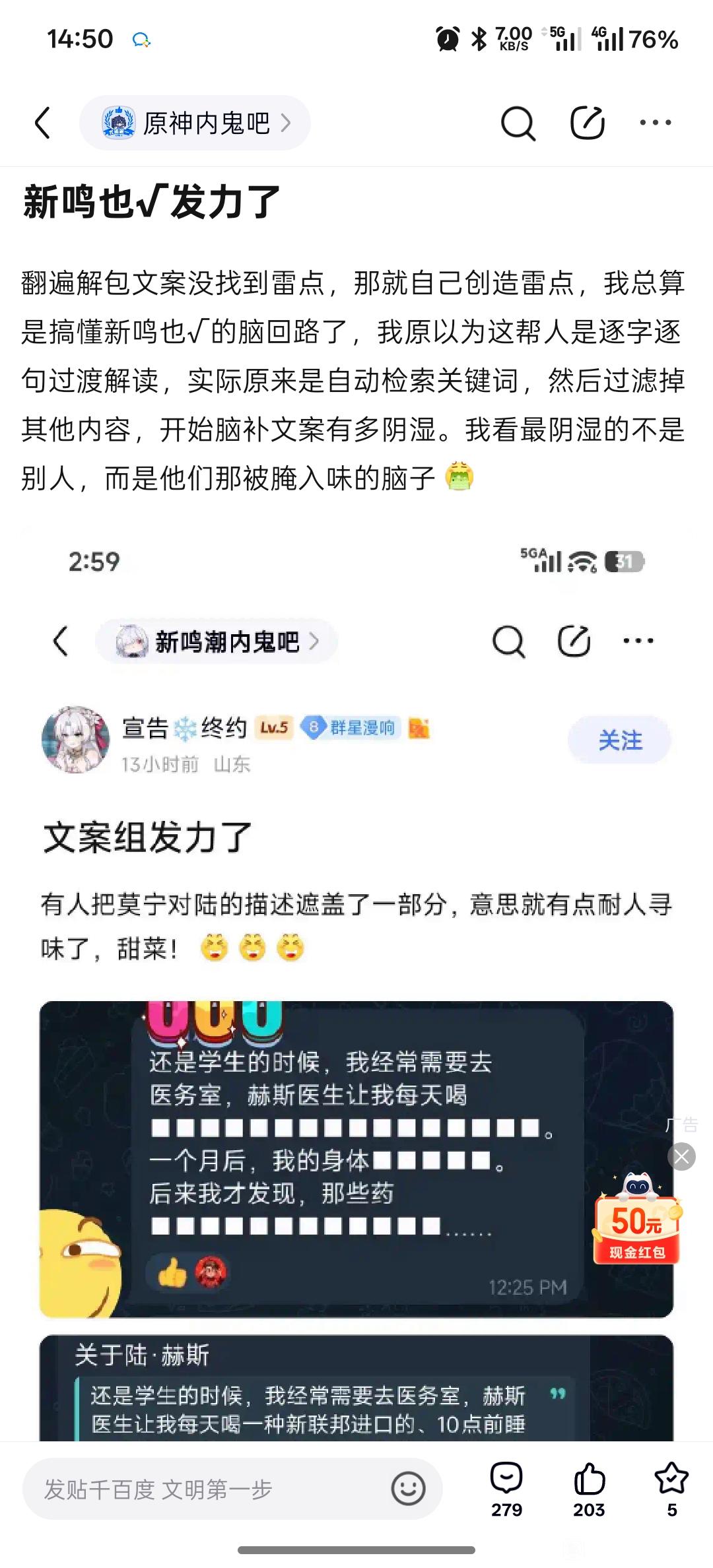The width and height of the screenshot is (713, 1568).
Task: Close the floating ad
Action: click(681, 1156)
